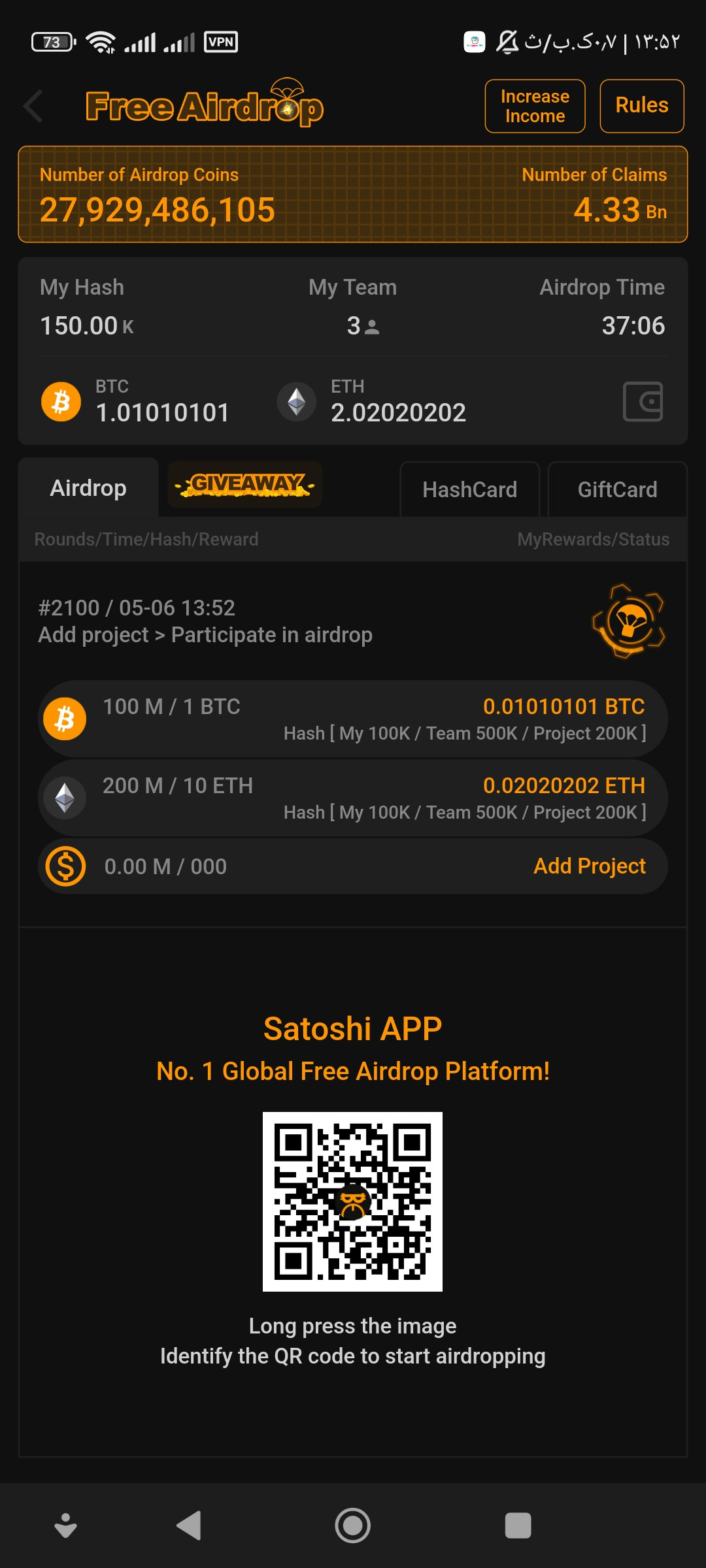
Task: Open the Increase Income button
Action: (535, 106)
